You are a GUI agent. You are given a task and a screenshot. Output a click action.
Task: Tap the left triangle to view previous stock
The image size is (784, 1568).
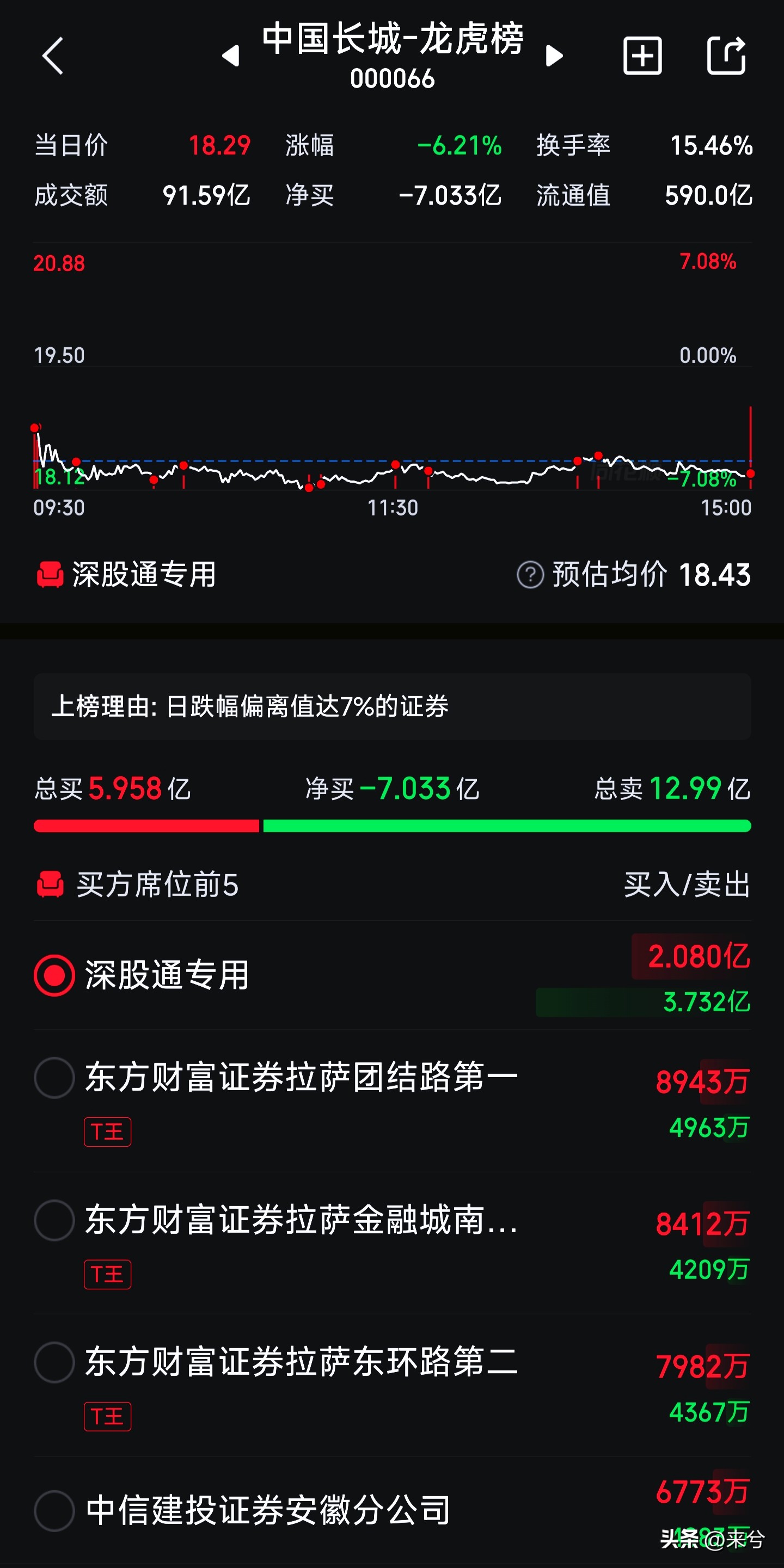pyautogui.click(x=230, y=56)
